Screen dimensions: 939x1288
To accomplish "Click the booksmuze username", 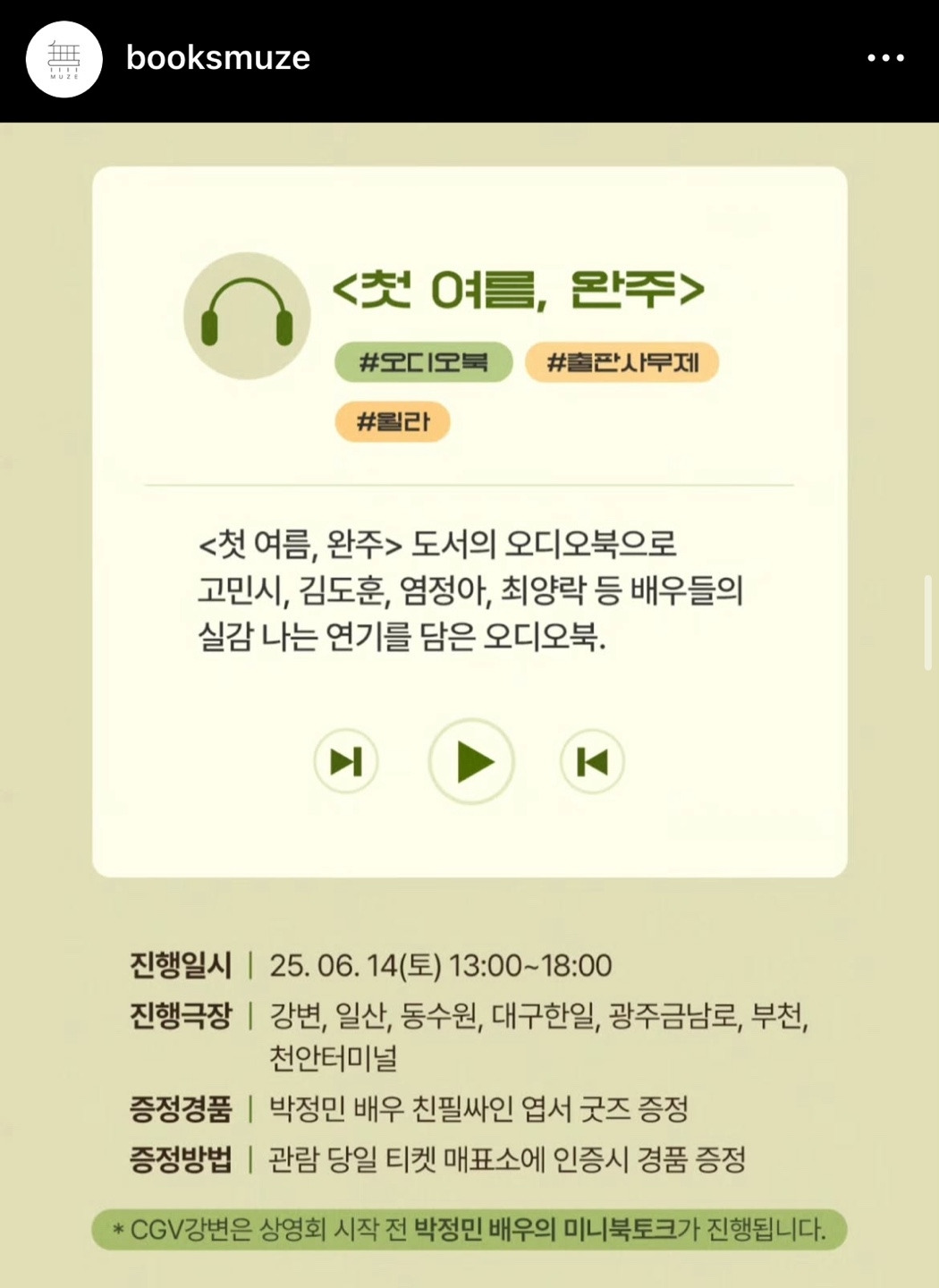I will [217, 59].
